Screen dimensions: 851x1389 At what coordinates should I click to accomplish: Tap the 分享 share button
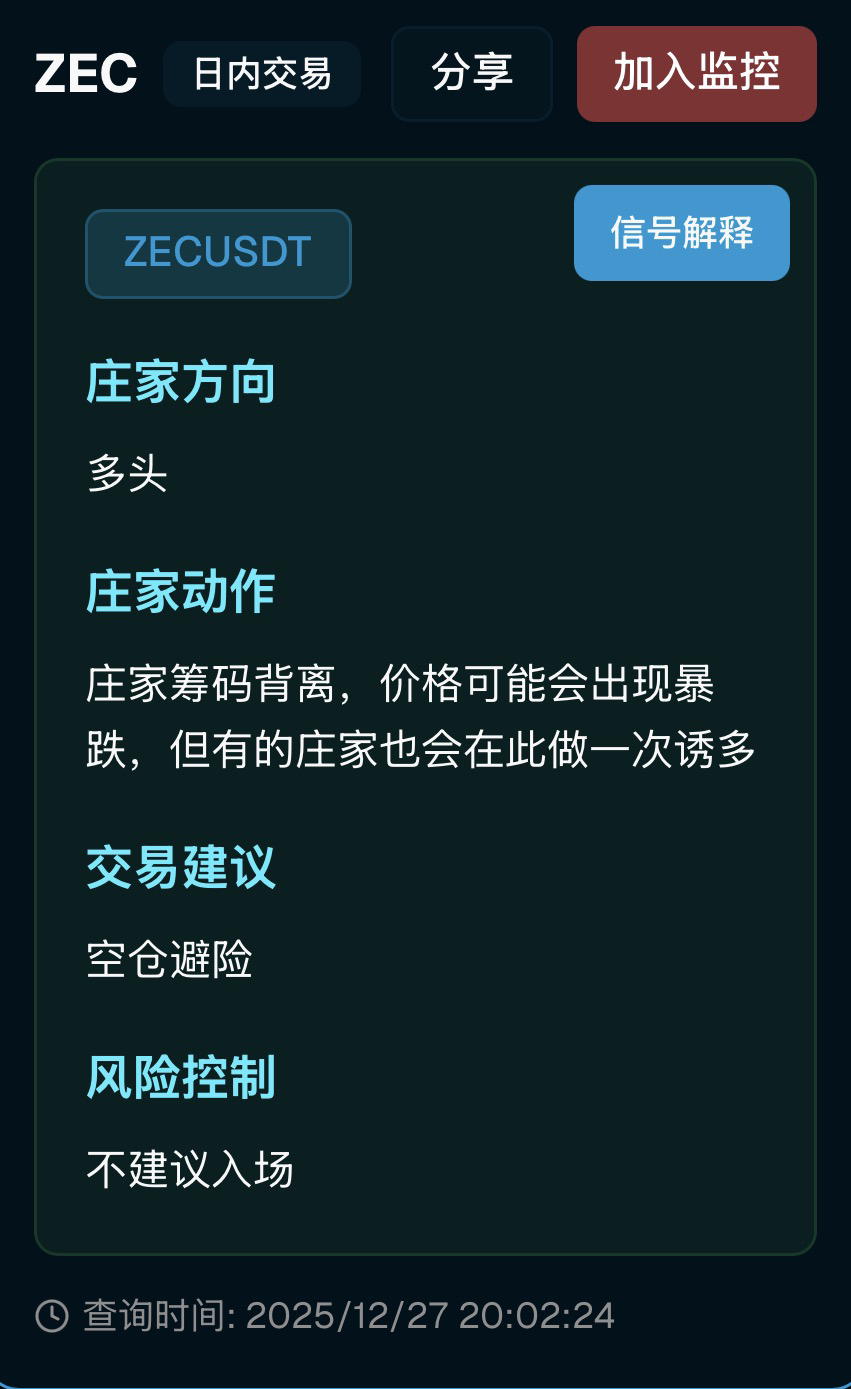471,74
